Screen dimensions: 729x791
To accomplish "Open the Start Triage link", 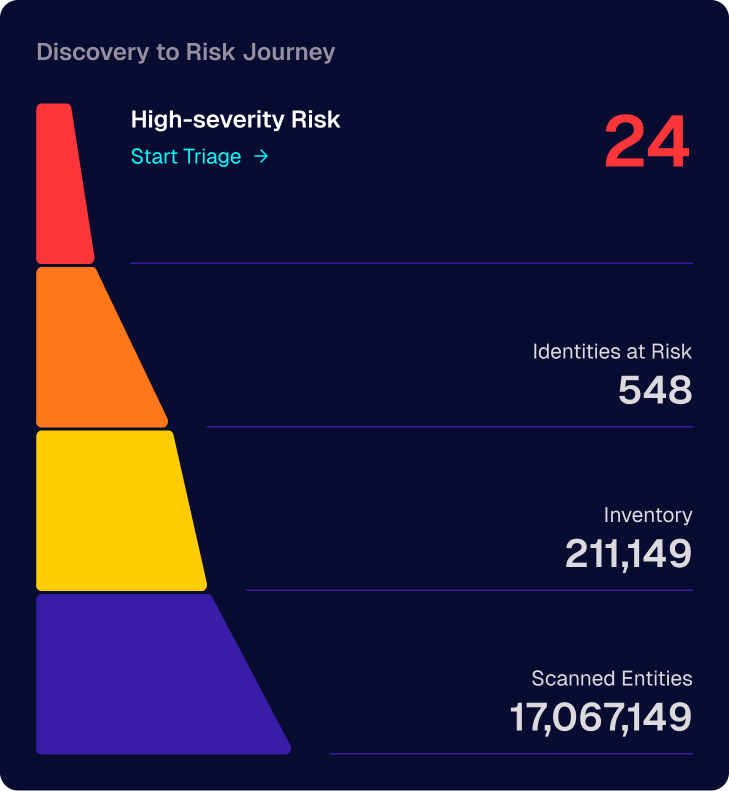I will coord(199,157).
